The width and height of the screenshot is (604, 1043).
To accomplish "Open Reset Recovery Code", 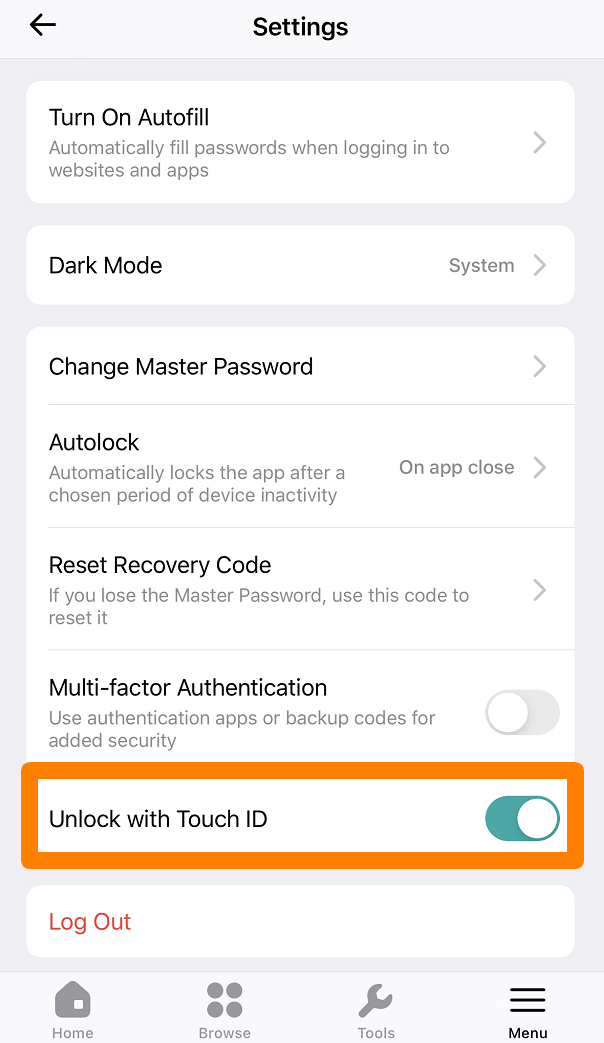I will [300, 589].
